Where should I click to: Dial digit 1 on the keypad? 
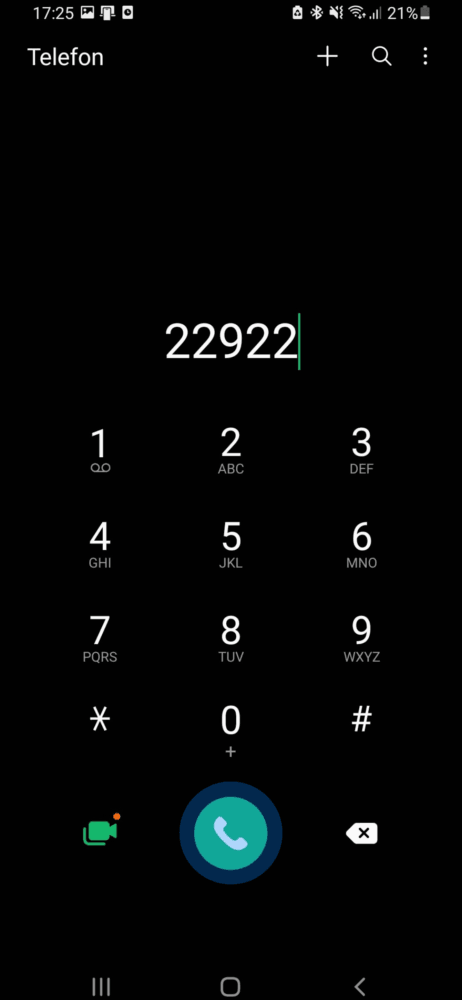[x=100, y=451]
